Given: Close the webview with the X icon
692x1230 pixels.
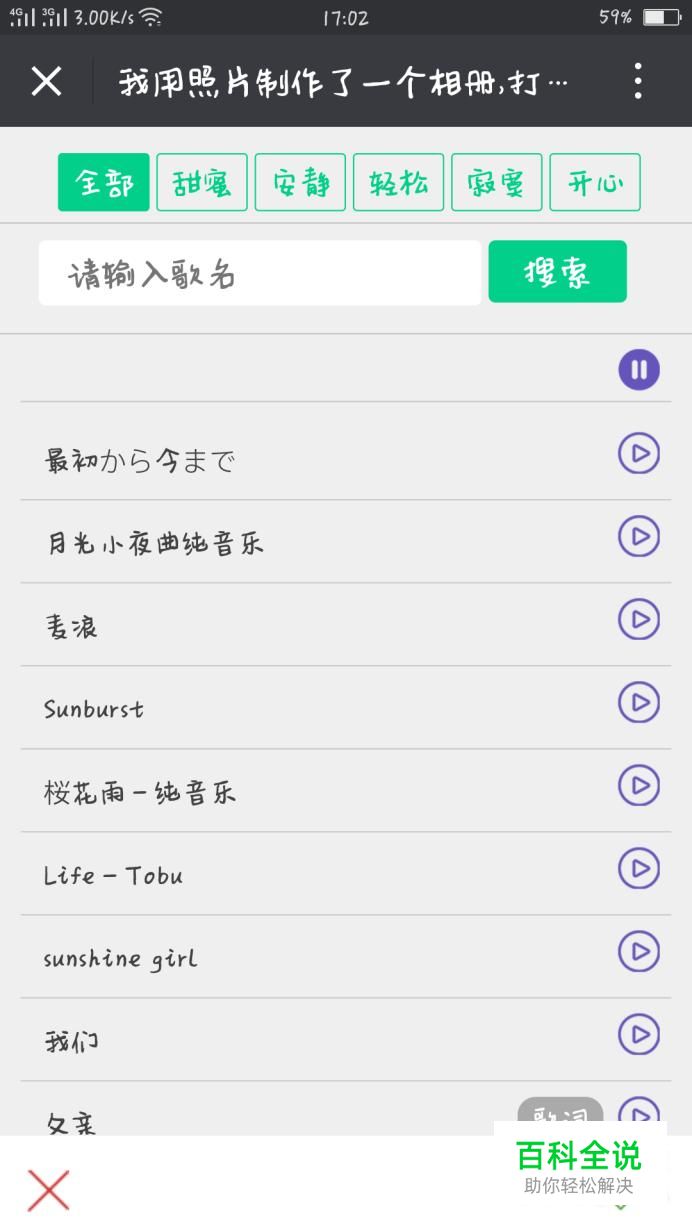Looking at the screenshot, I should click(46, 81).
